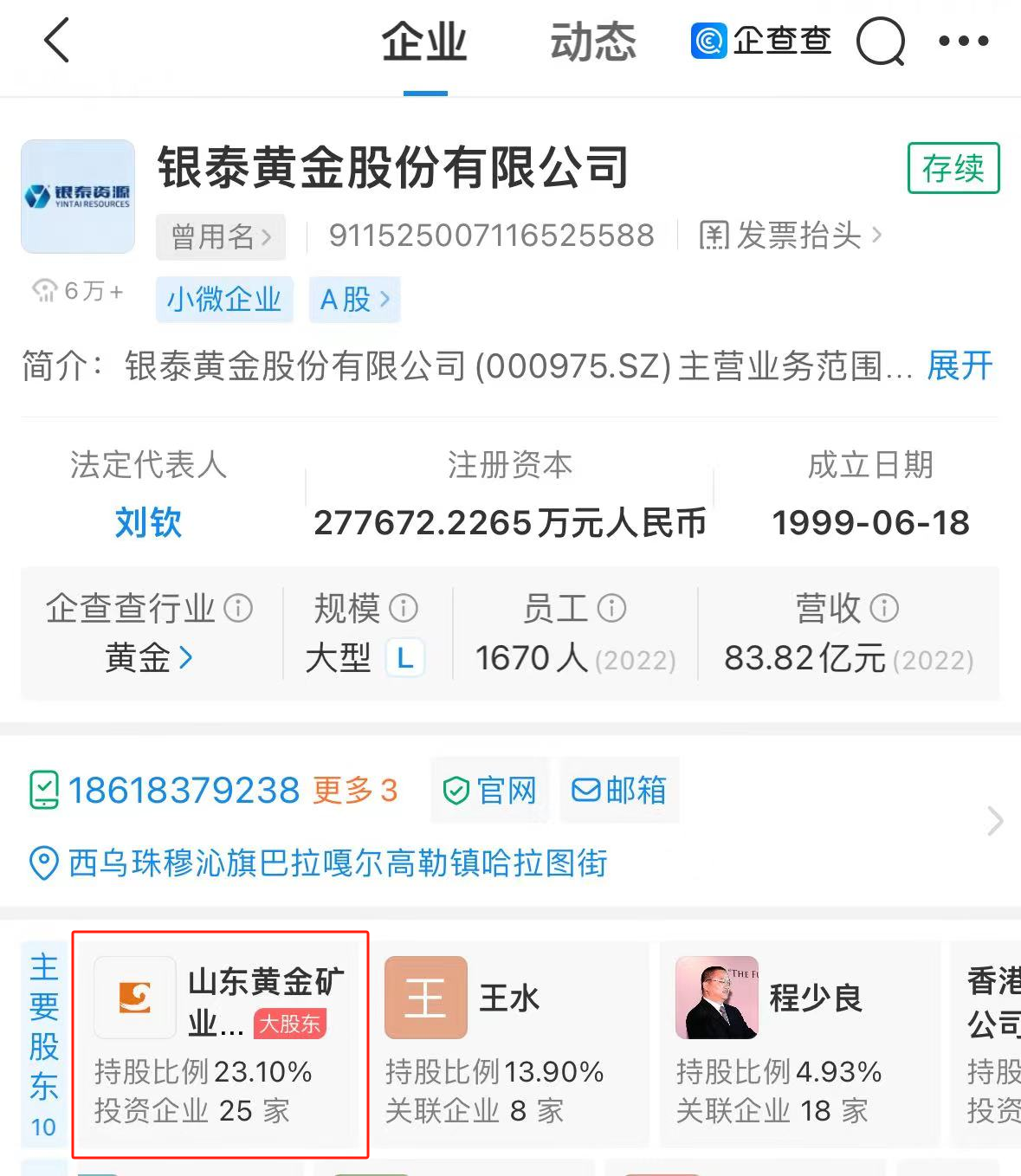Open the 主要股东 list tab
The height and width of the screenshot is (1176, 1021).
tap(43, 1044)
